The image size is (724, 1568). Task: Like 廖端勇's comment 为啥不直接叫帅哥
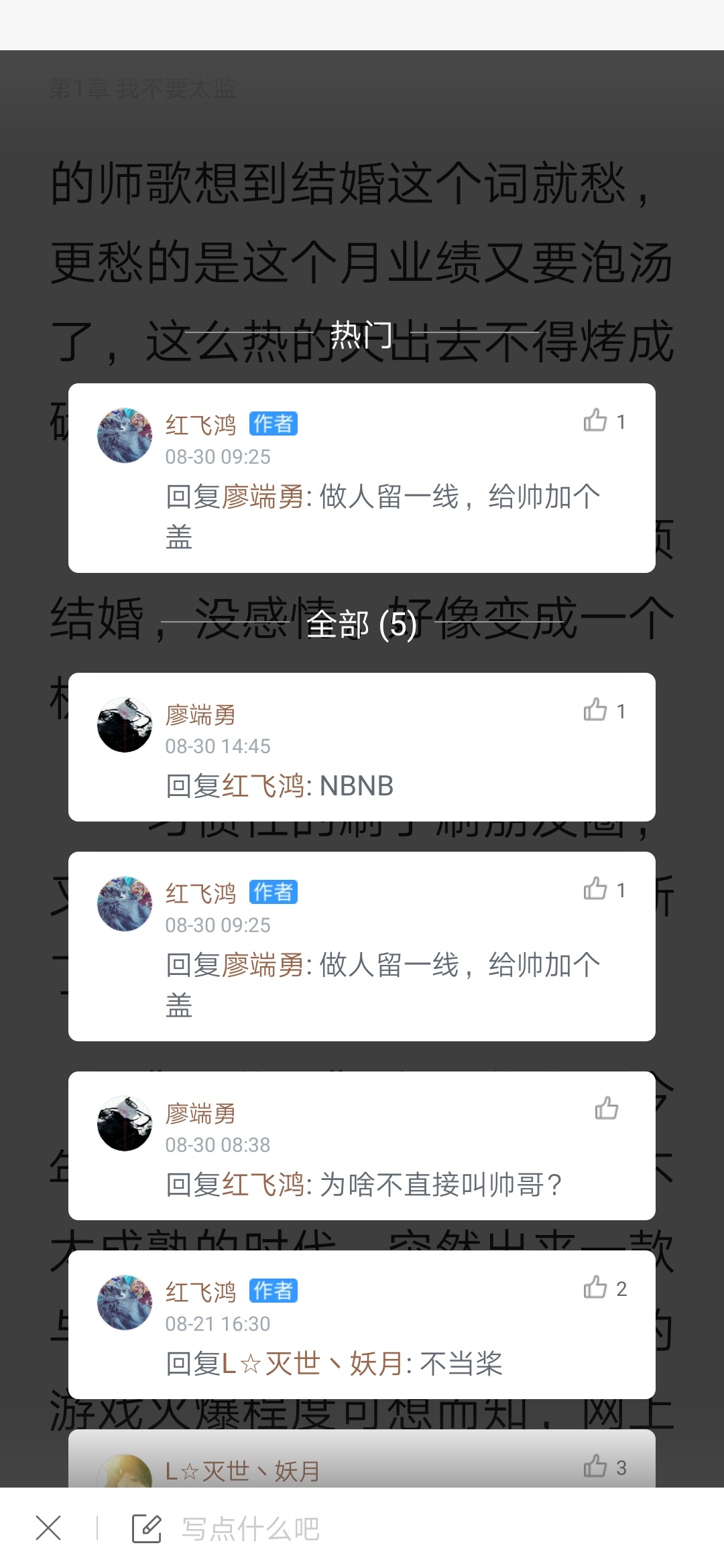point(607,1108)
